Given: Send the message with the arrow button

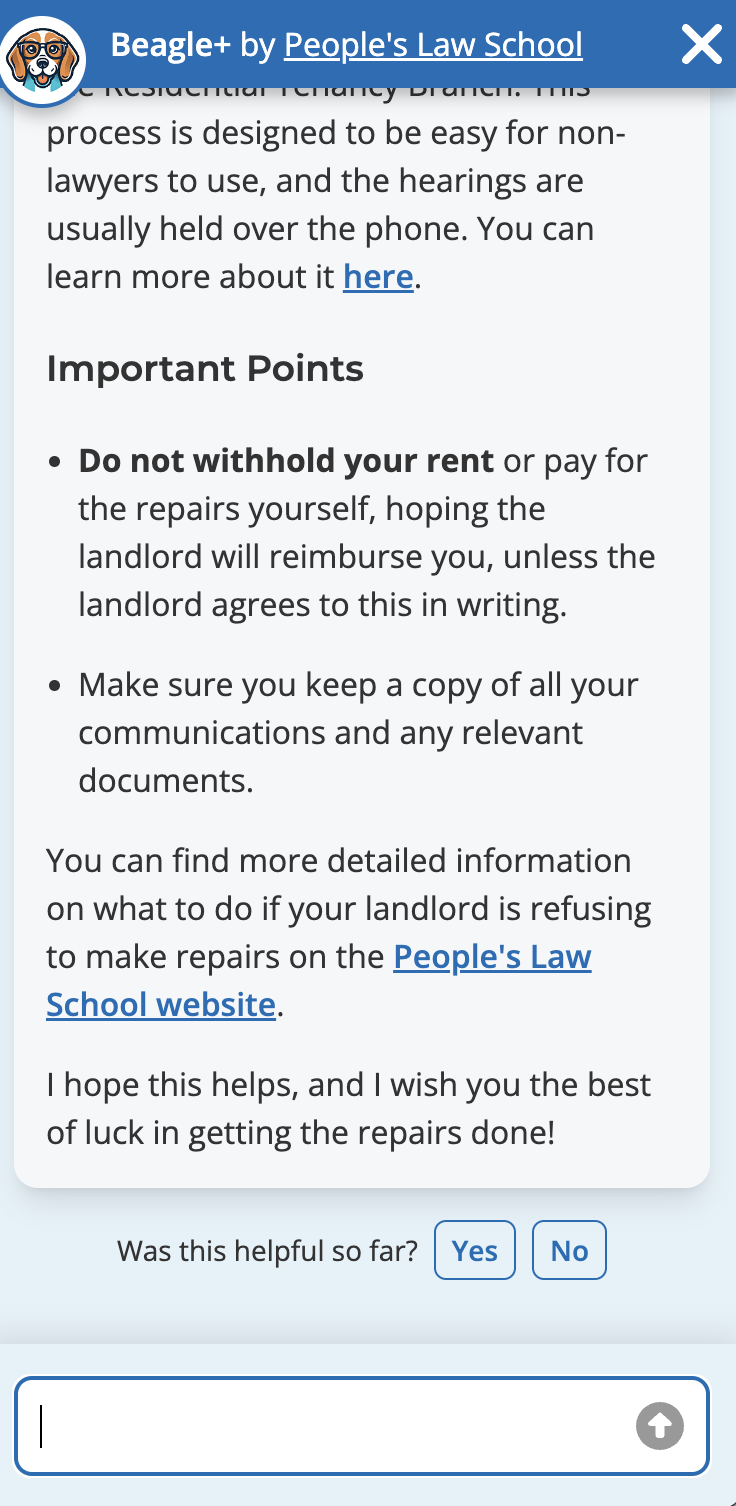Looking at the screenshot, I should [660, 1426].
